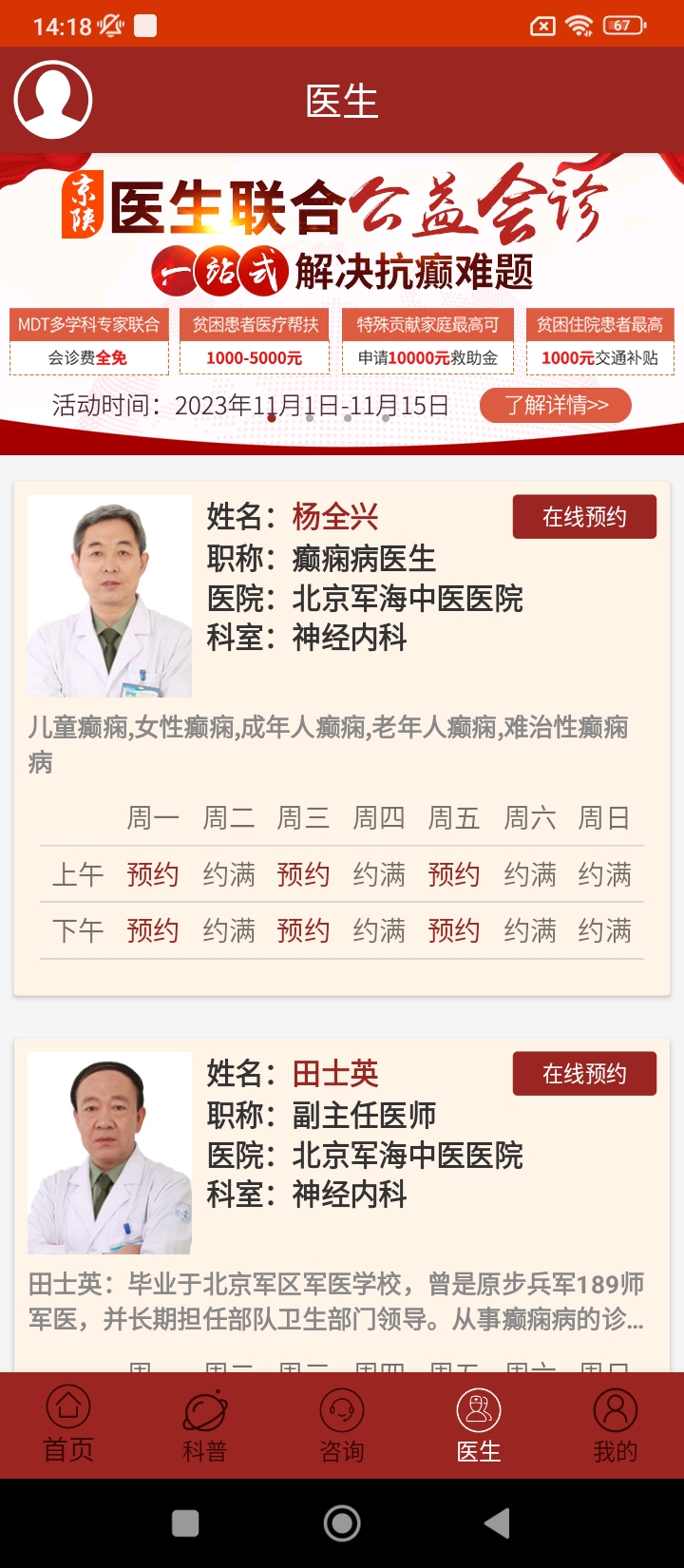Open 田士英's doctor photo
The width and height of the screenshot is (684, 1568).
[109, 1153]
